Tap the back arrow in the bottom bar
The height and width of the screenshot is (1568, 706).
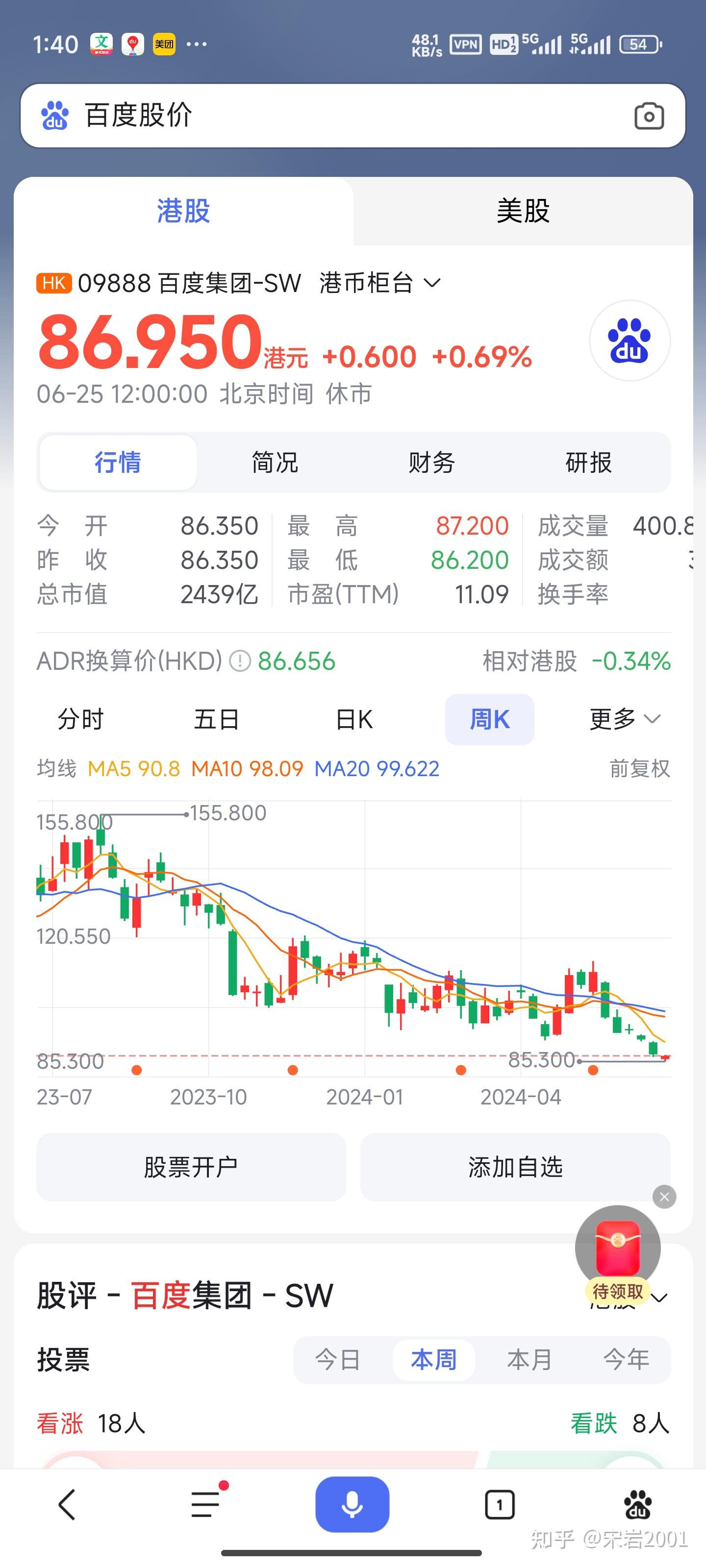coord(67,1503)
